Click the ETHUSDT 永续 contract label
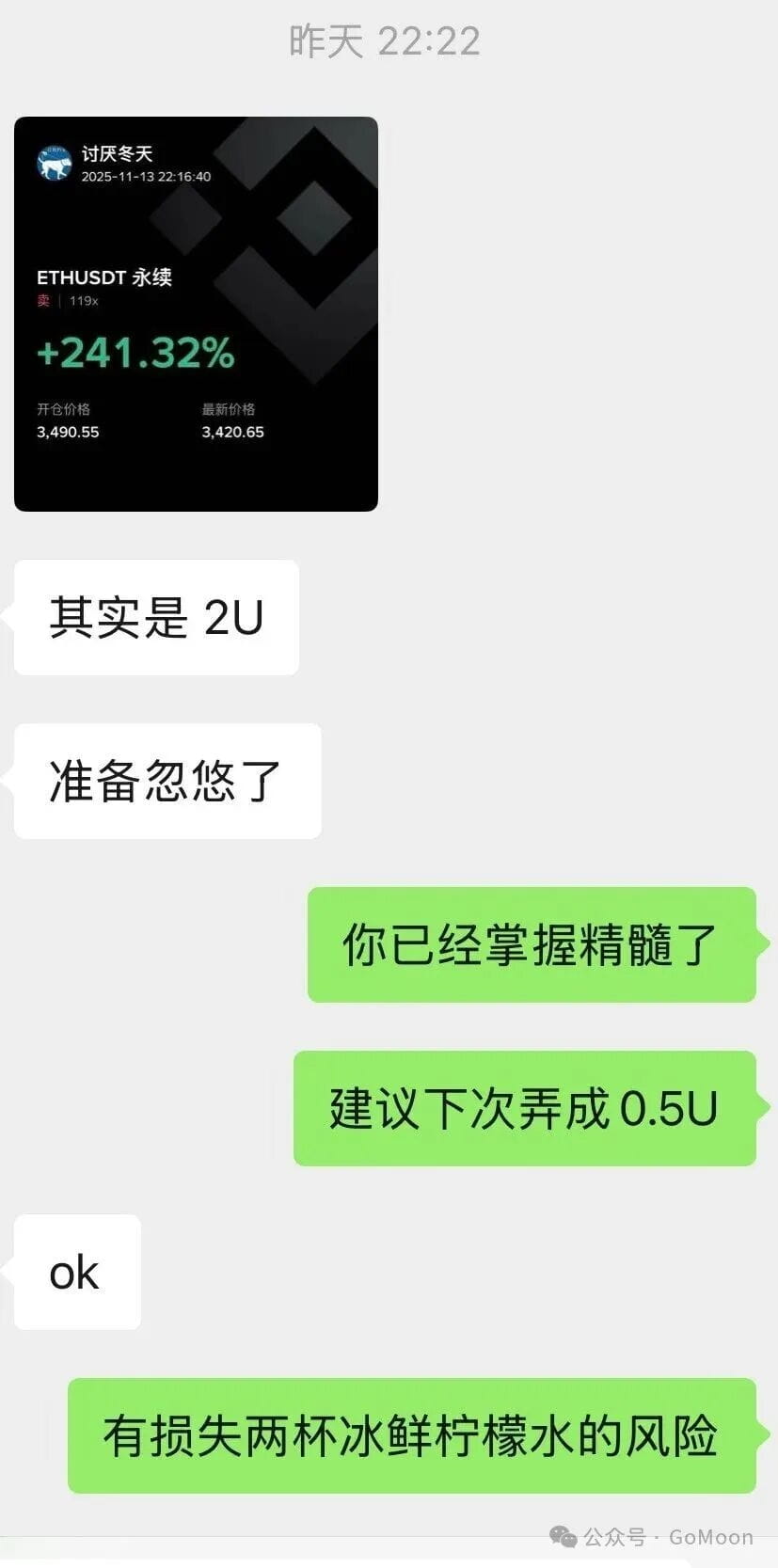Viewport: 778px width, 1568px height. pos(104,277)
